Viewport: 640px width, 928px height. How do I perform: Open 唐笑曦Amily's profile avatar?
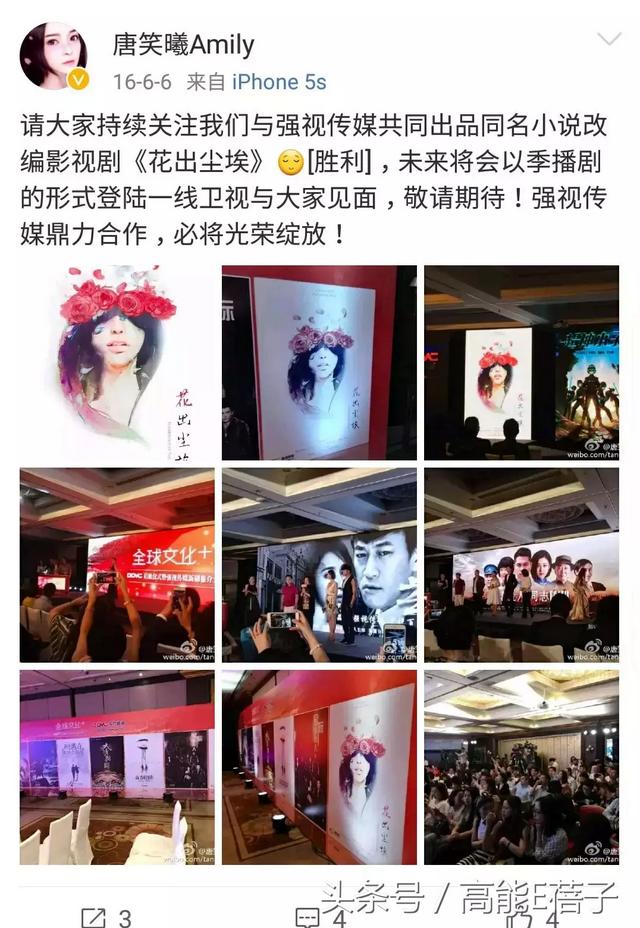54,56
